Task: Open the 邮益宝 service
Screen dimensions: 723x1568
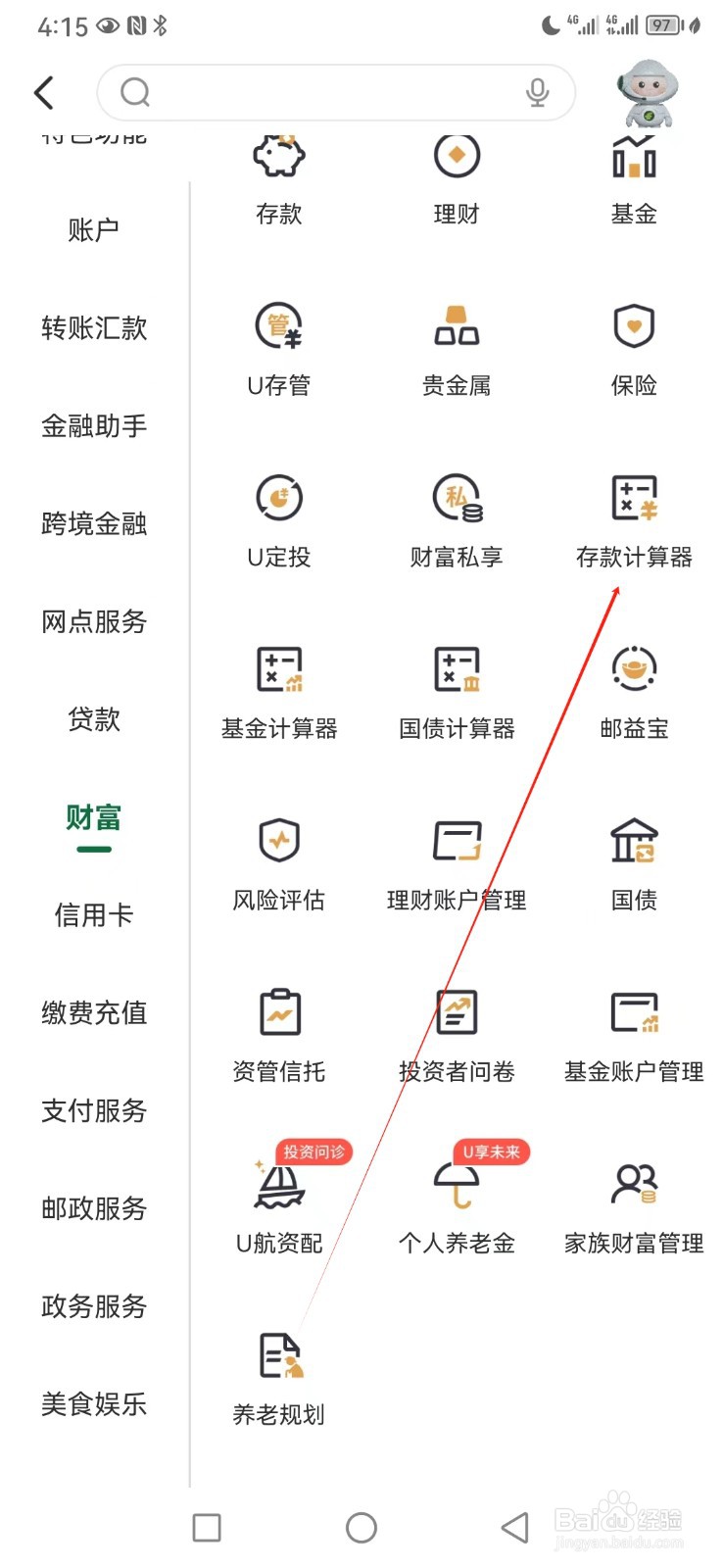Action: click(x=634, y=691)
